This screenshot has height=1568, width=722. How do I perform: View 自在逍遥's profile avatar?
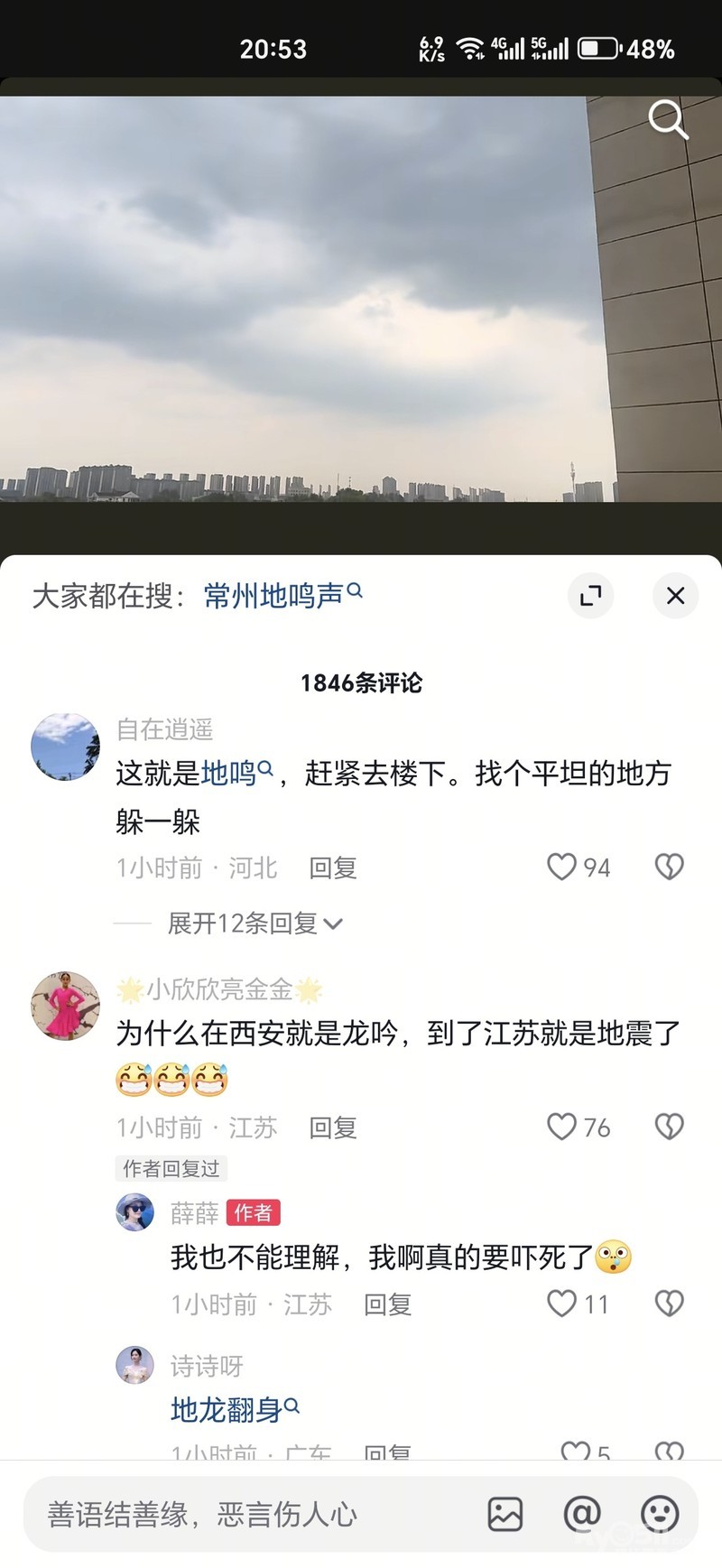point(65,747)
